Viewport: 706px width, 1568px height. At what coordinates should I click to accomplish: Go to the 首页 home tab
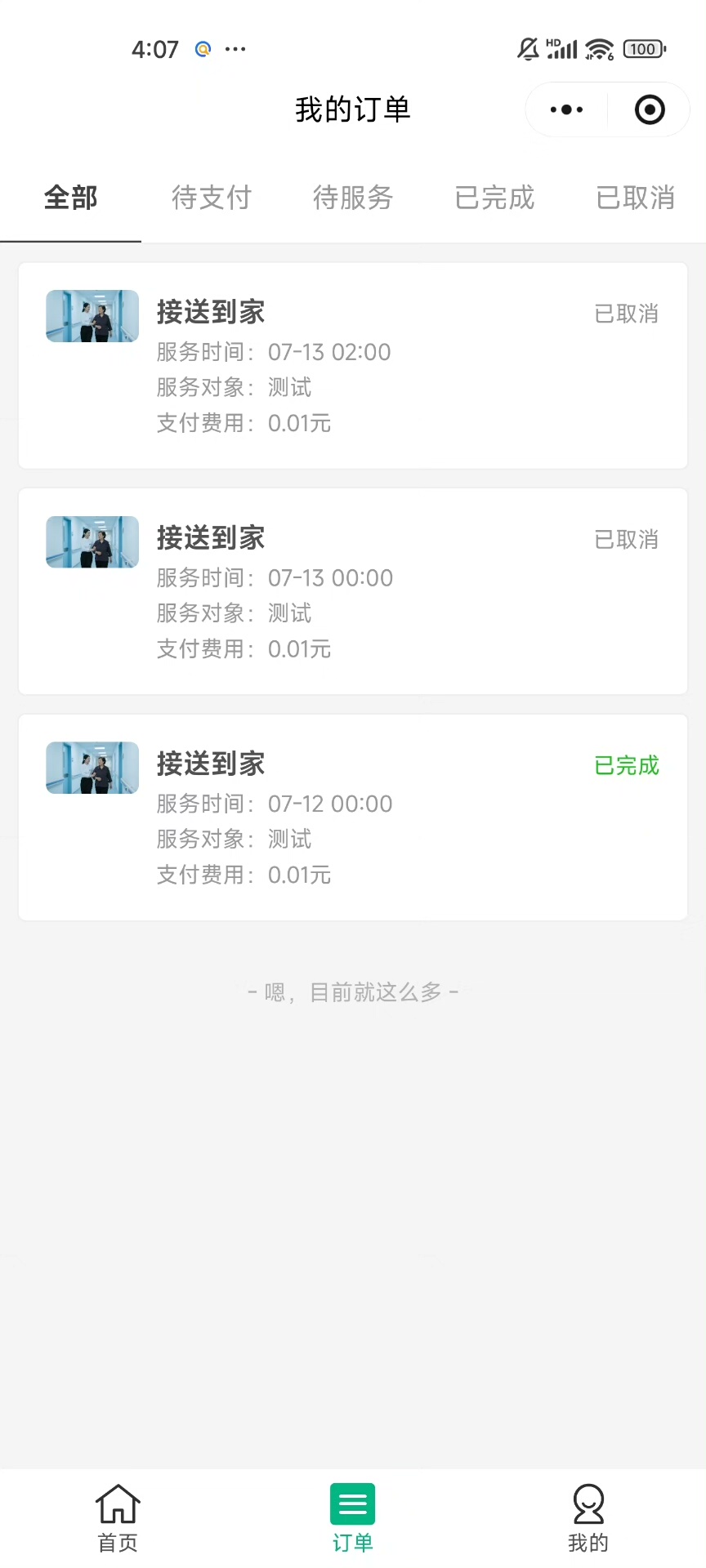coord(118,1517)
